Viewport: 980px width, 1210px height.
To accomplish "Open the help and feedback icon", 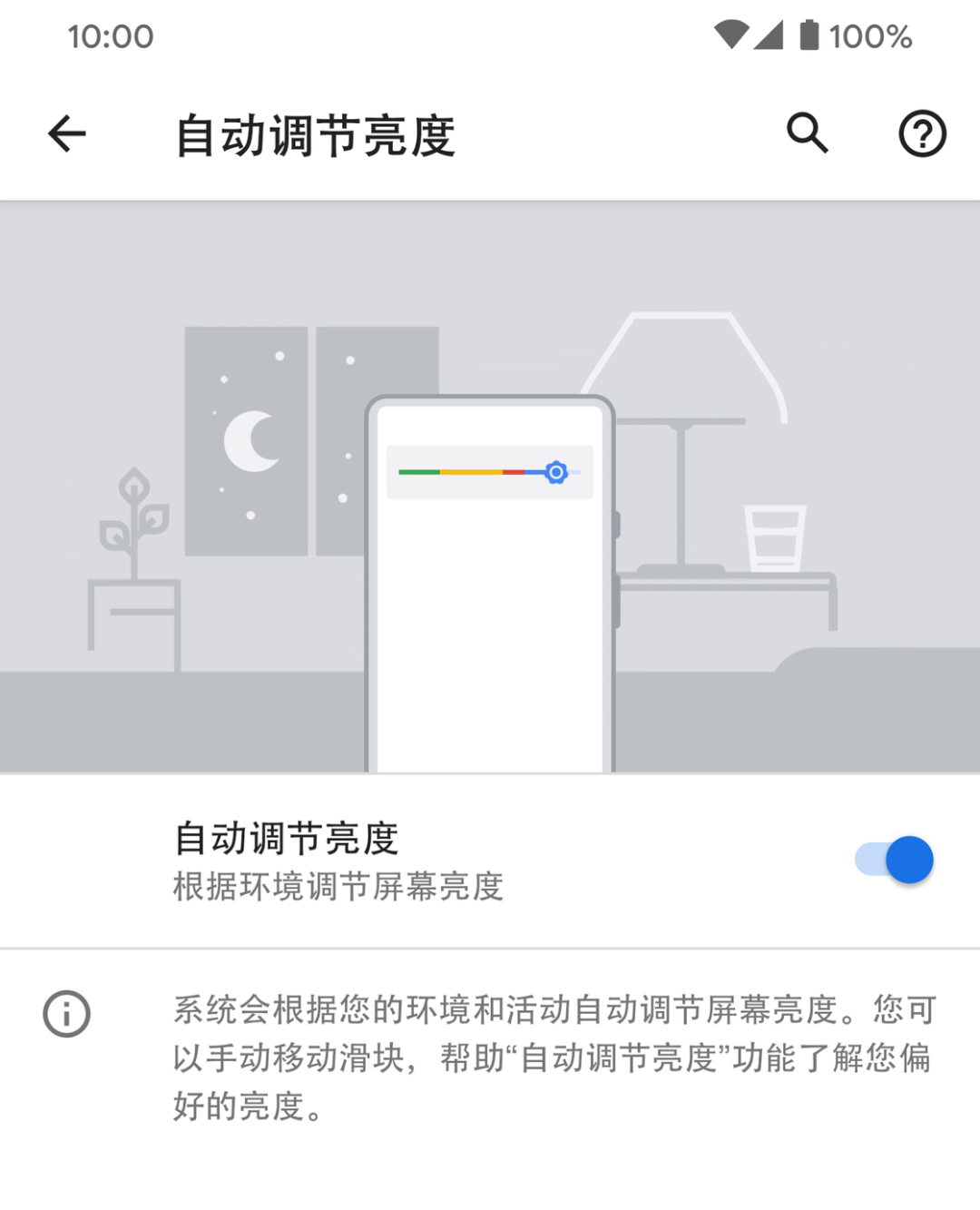I will coord(922,134).
